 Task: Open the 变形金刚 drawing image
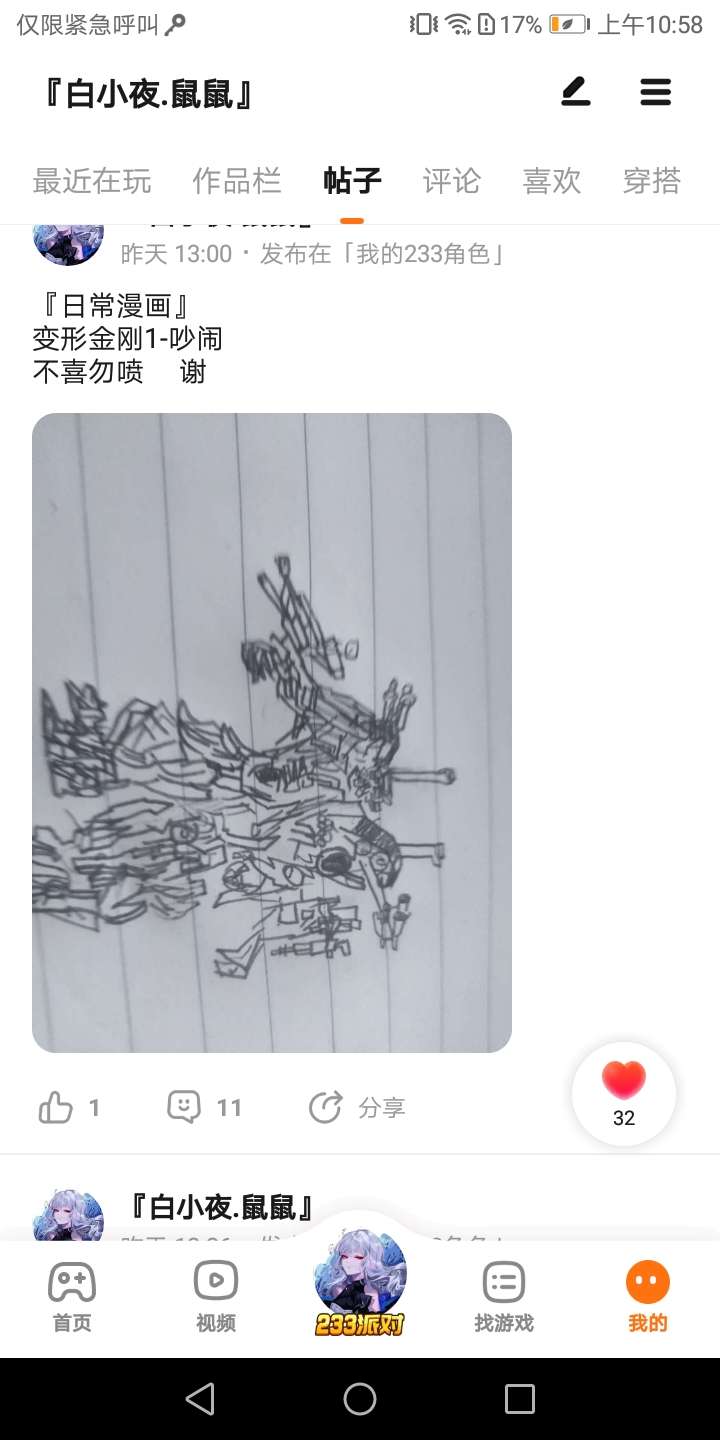(272, 733)
